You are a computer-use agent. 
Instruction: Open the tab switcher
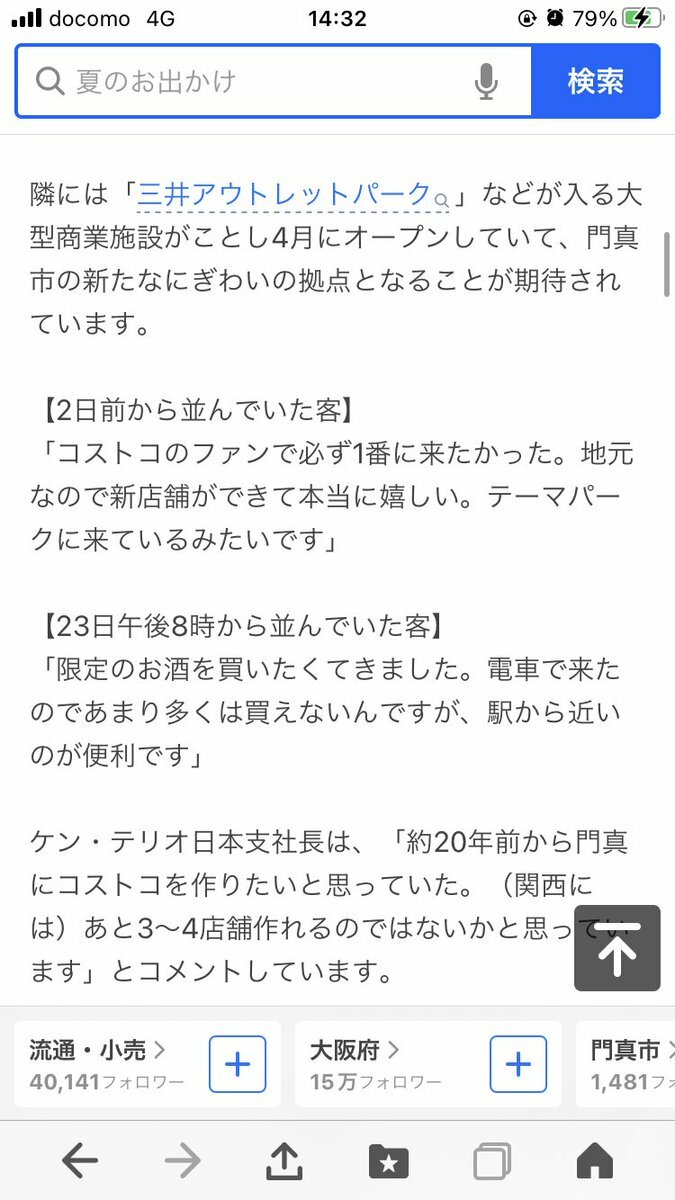point(491,1161)
